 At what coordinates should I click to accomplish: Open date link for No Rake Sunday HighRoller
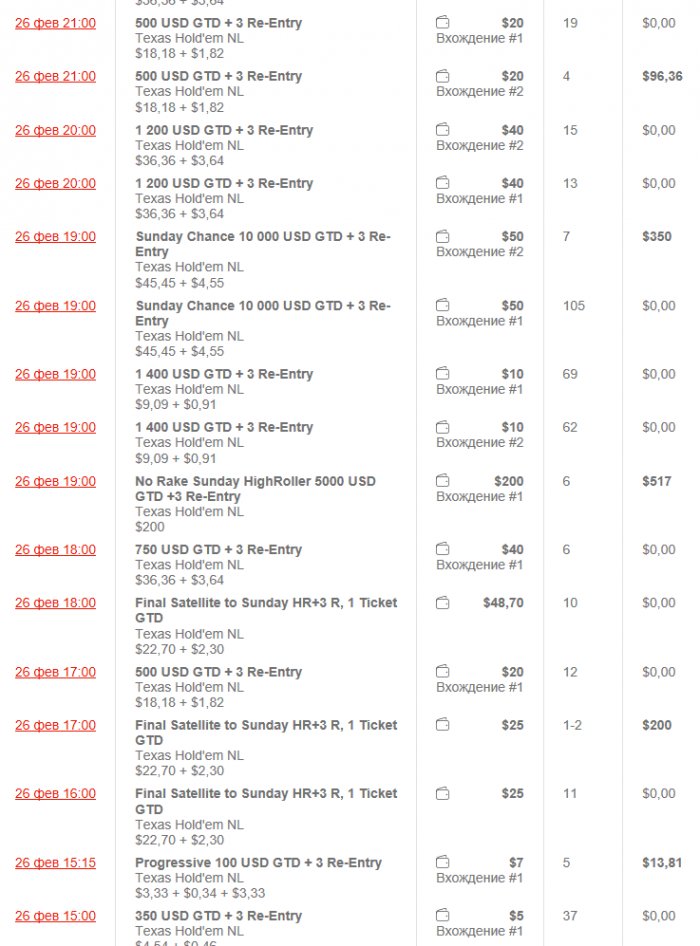(55, 481)
